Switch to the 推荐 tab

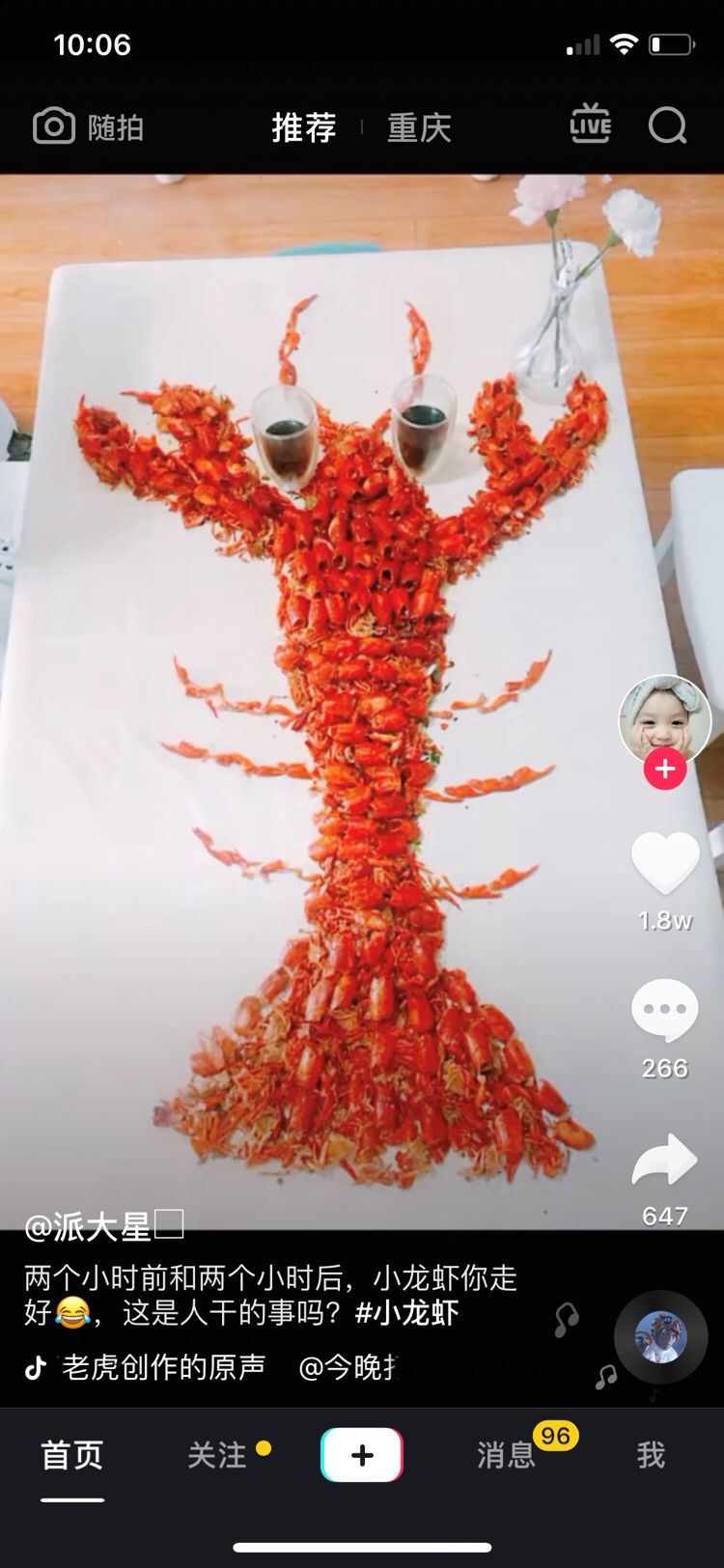(x=303, y=127)
